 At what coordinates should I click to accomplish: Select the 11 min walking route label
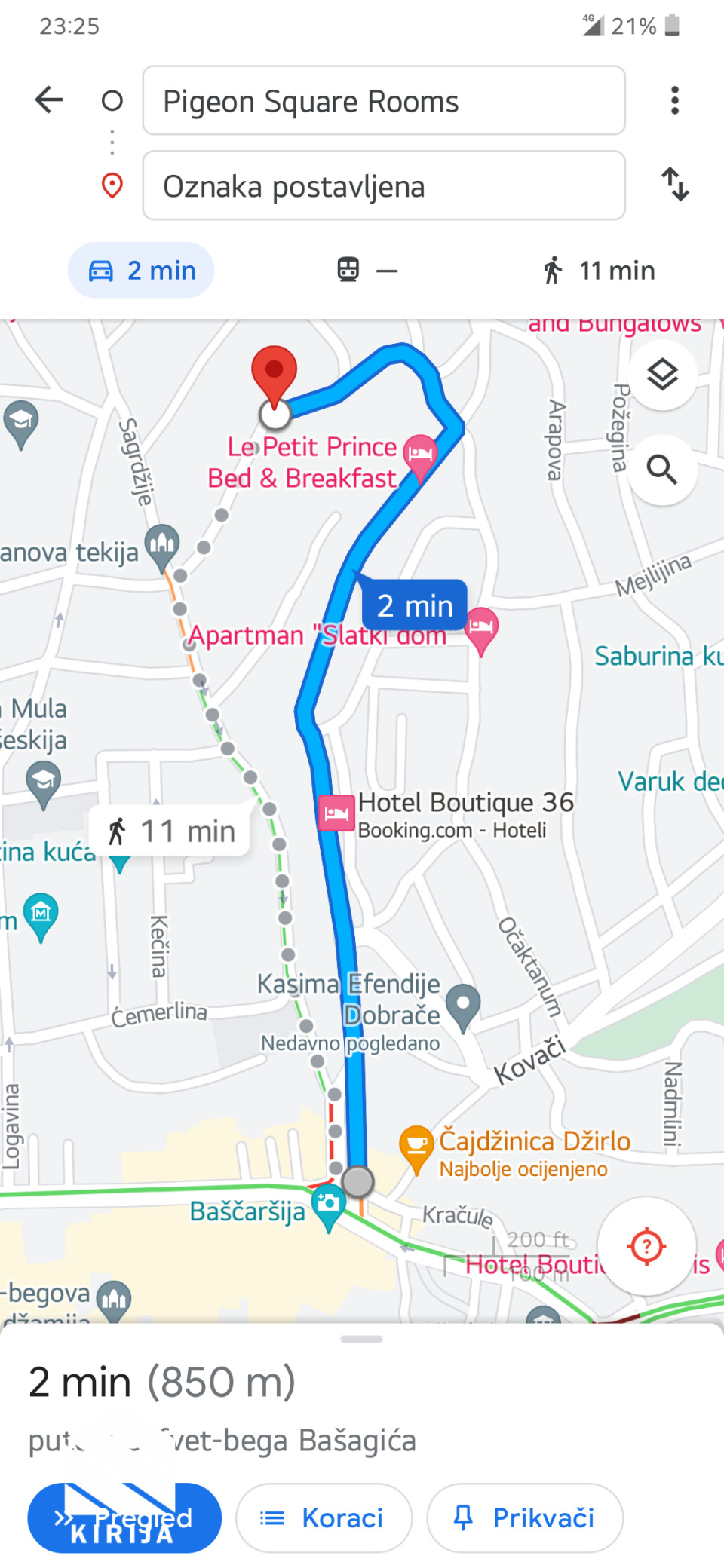(170, 831)
